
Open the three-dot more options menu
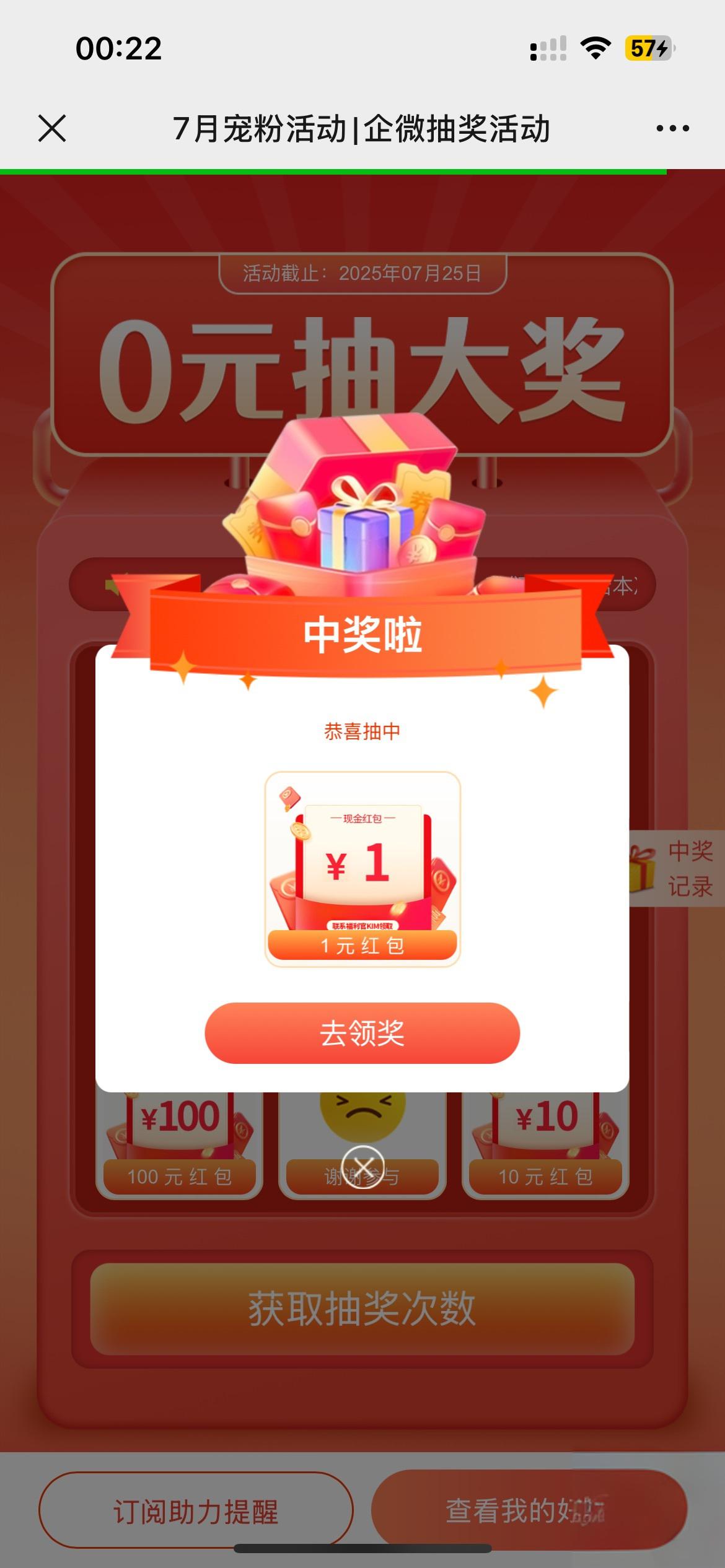click(672, 129)
